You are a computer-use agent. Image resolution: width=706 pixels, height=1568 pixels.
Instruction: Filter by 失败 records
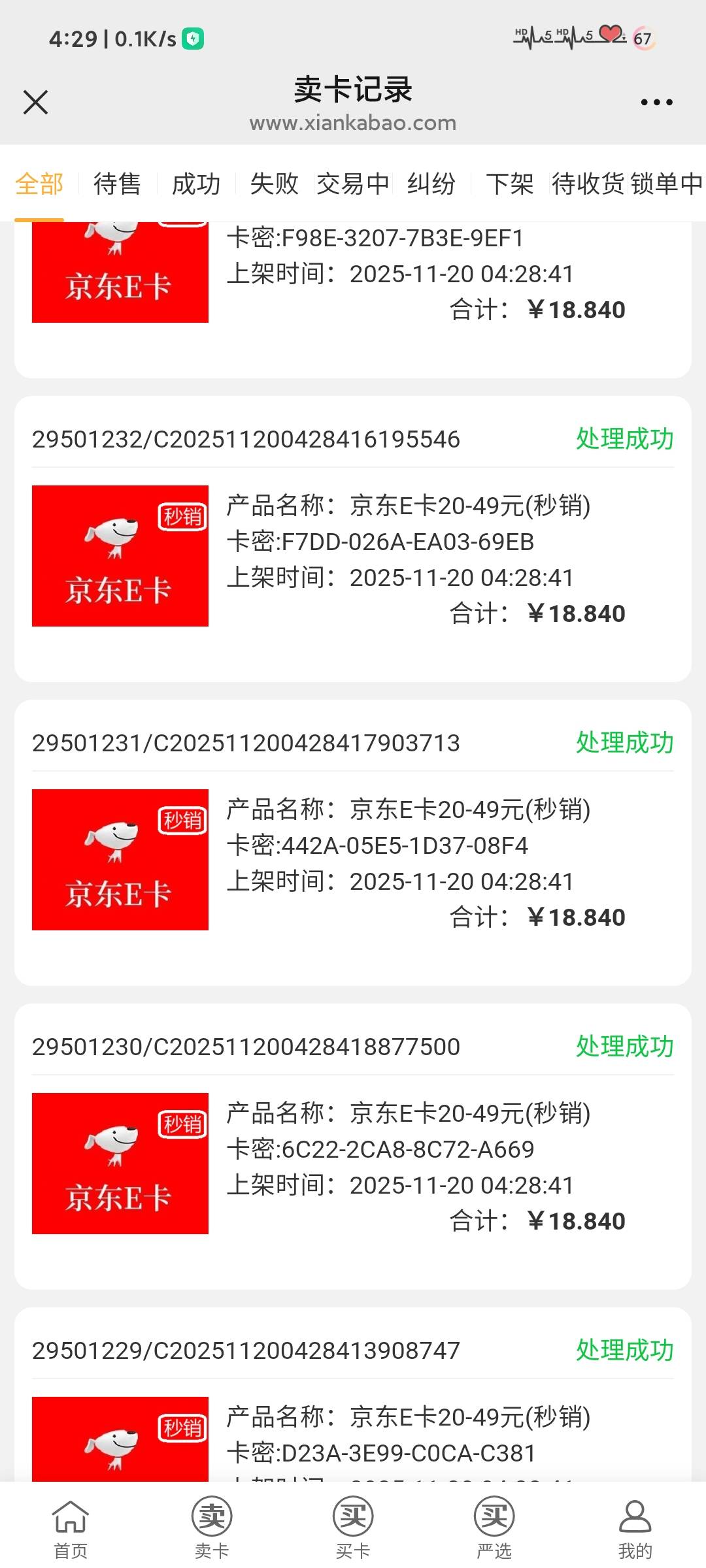coord(275,184)
